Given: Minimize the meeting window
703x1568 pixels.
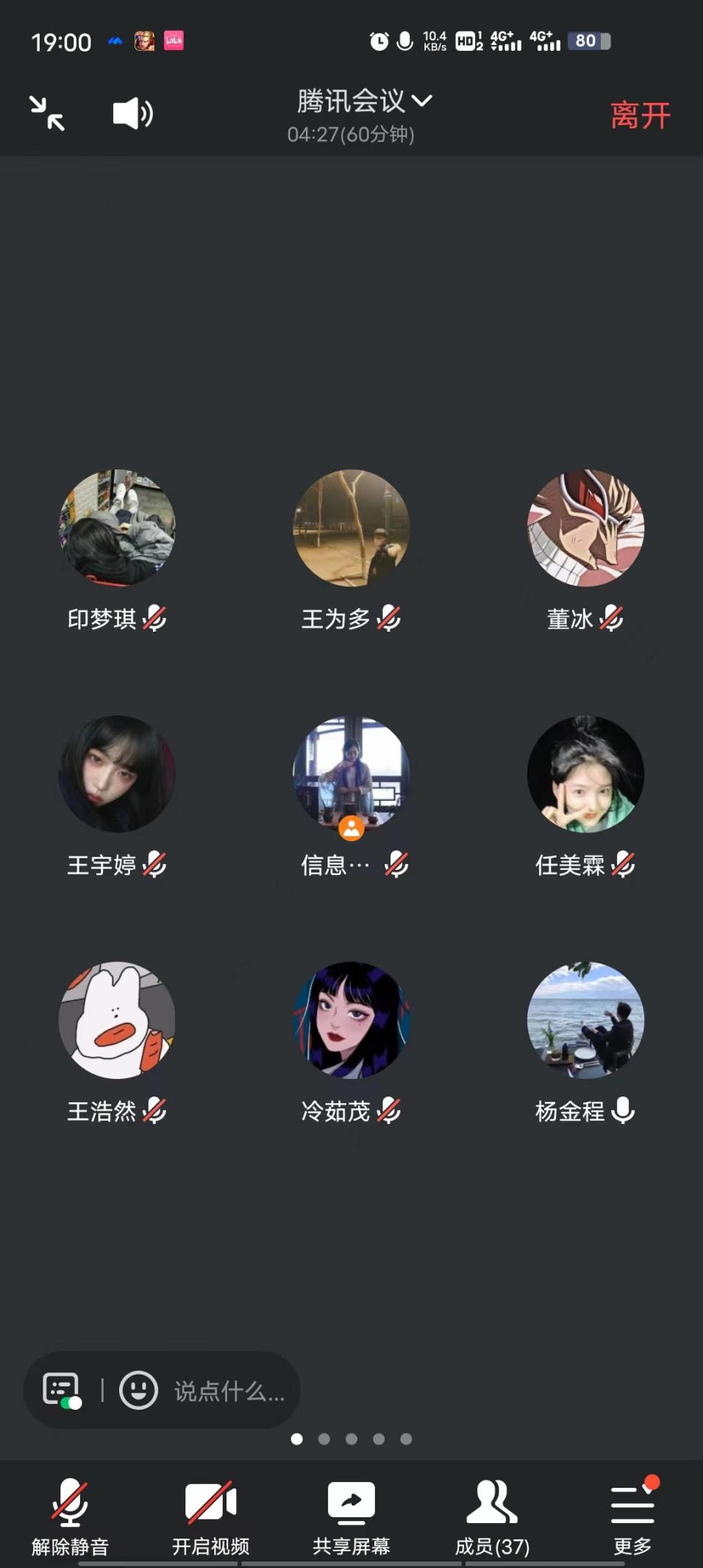Looking at the screenshot, I should click(47, 113).
